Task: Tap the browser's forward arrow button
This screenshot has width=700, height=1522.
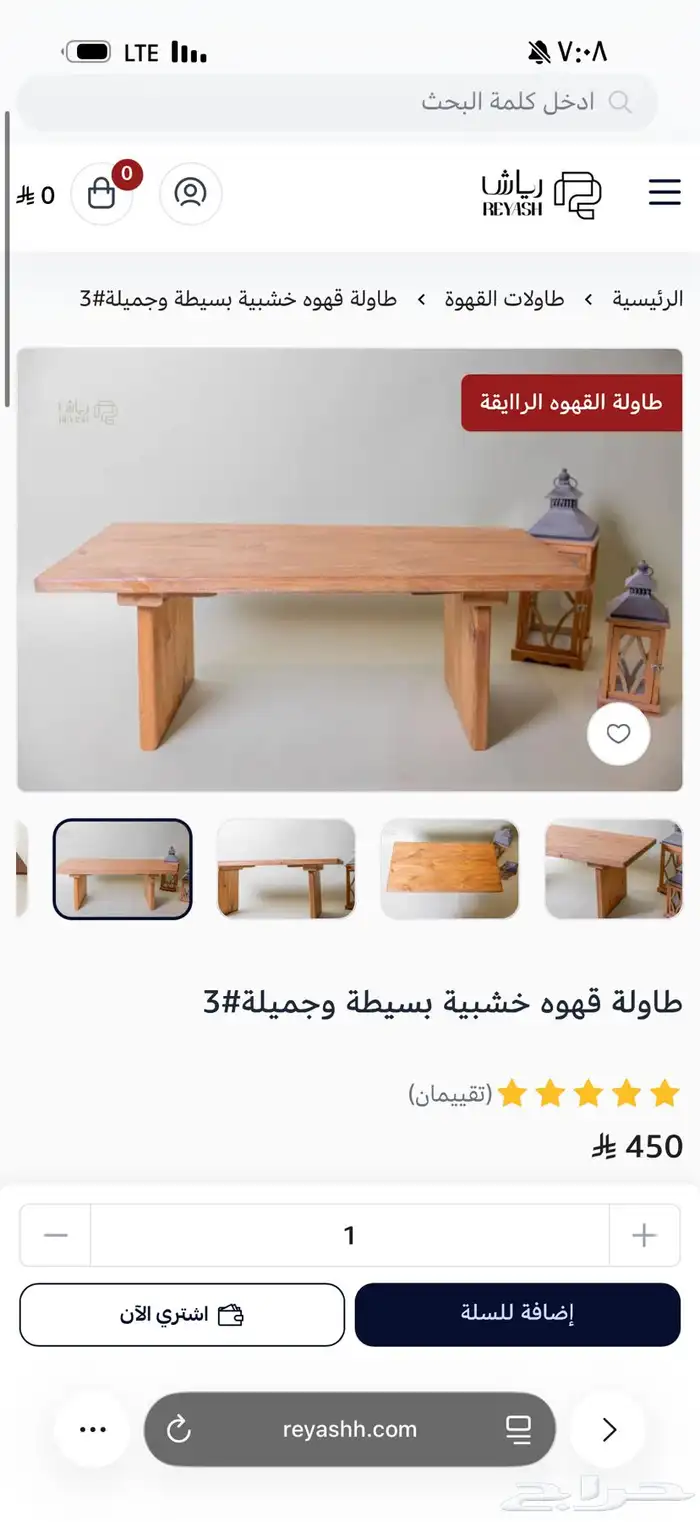Action: click(x=608, y=1430)
